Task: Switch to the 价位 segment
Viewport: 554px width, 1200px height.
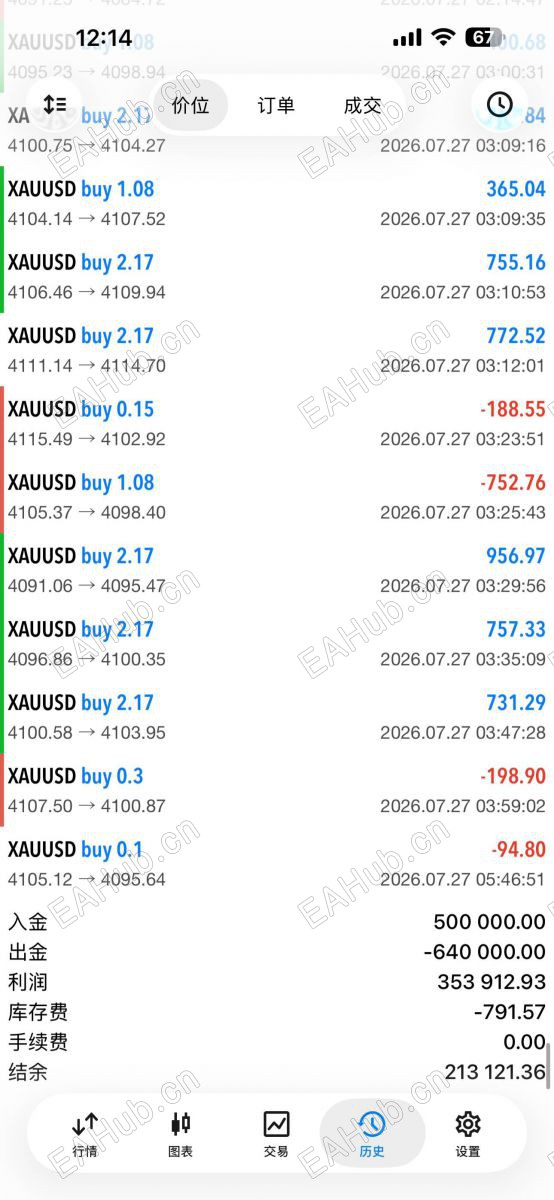Action: pos(190,105)
